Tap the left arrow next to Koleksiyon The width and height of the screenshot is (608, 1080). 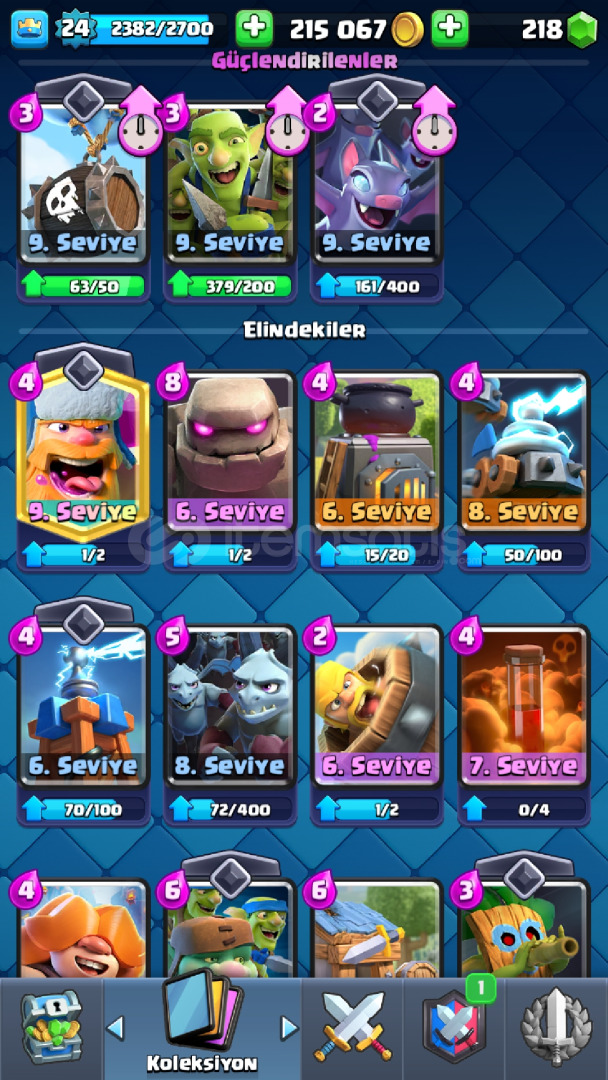coord(116,1028)
